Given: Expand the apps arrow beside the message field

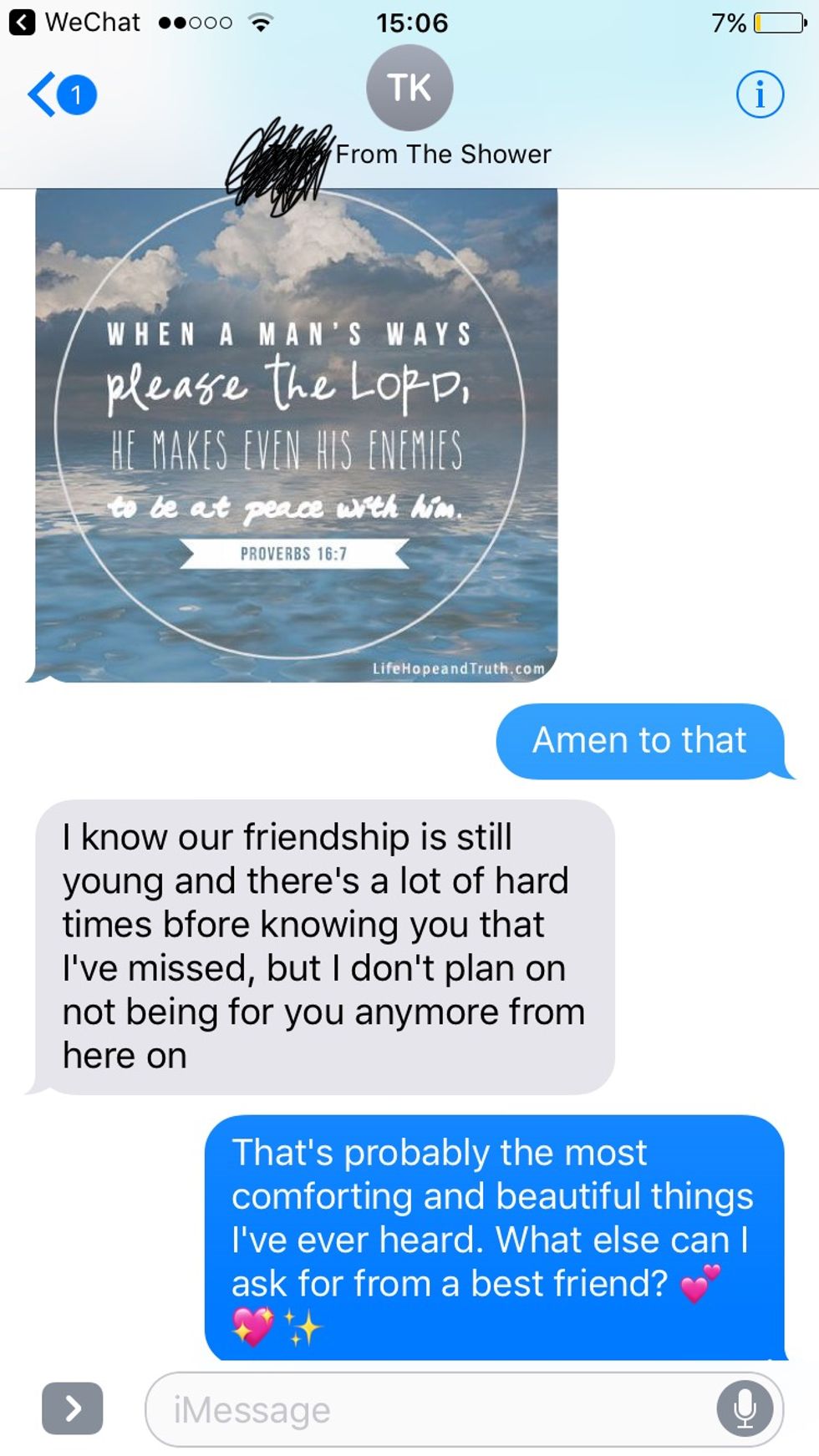Looking at the screenshot, I should 73,1408.
